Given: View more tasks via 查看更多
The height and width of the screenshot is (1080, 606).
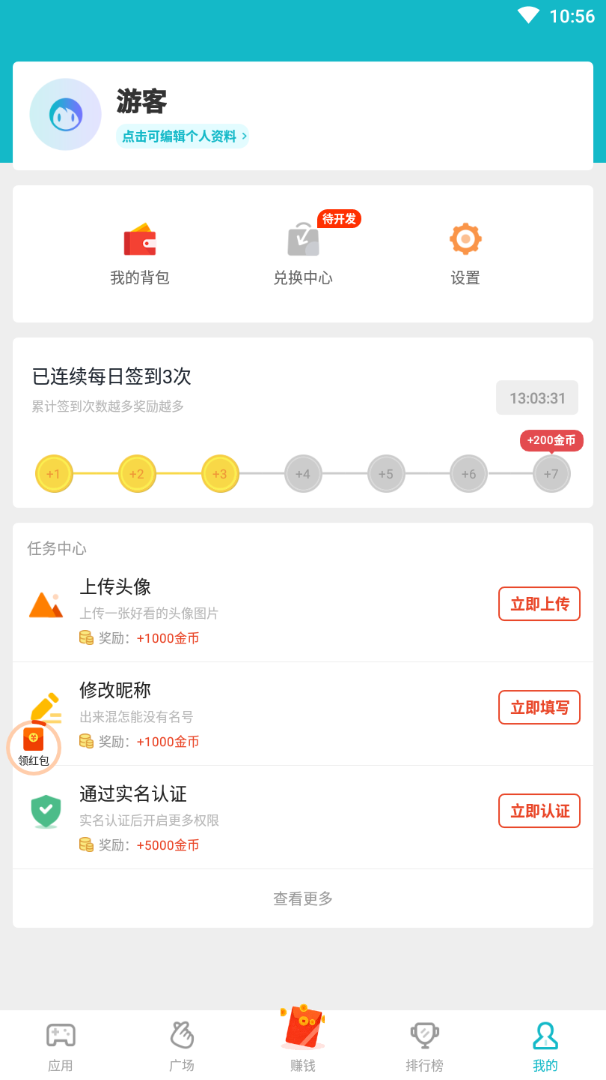Looking at the screenshot, I should (x=303, y=898).
